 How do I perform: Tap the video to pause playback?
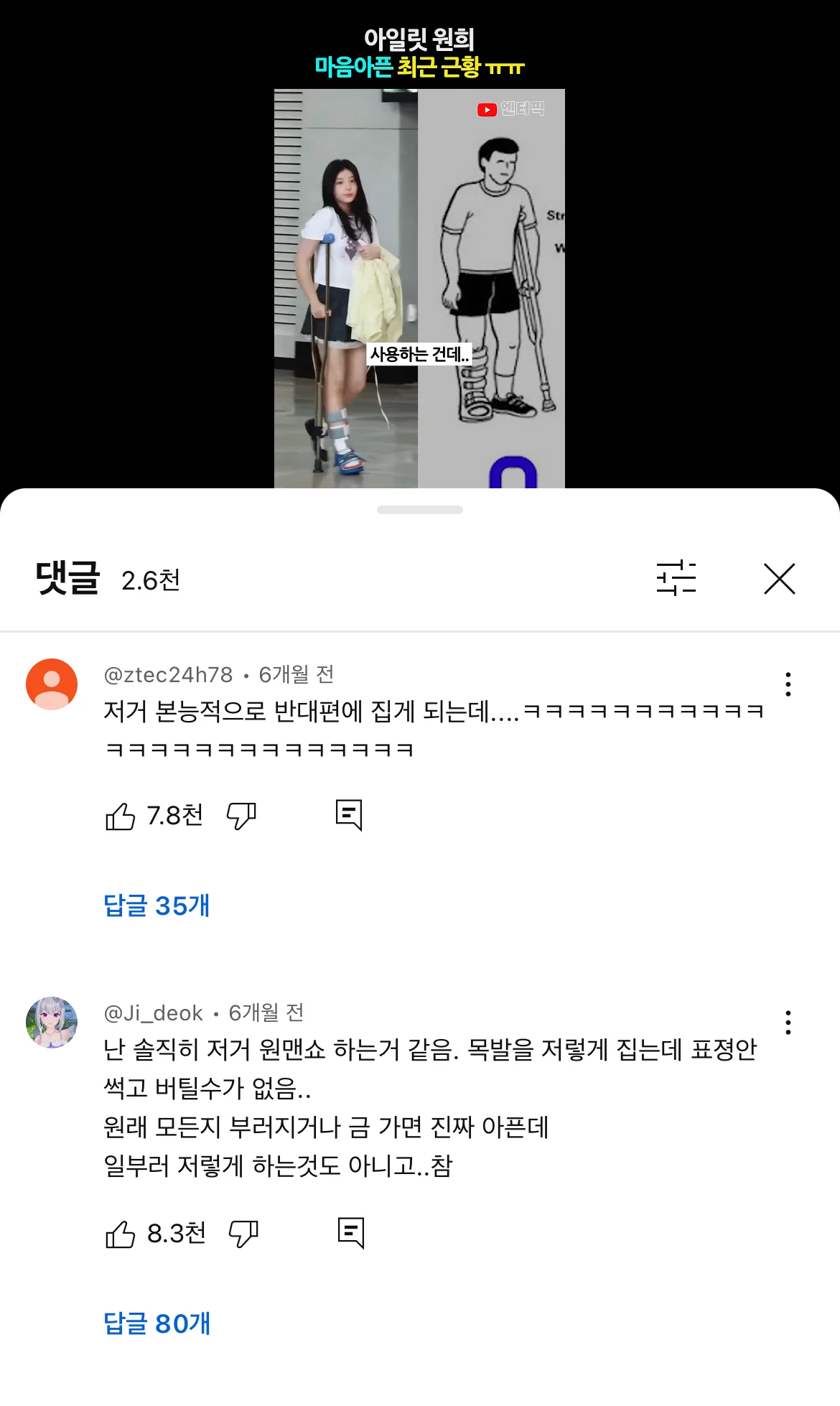point(419,287)
